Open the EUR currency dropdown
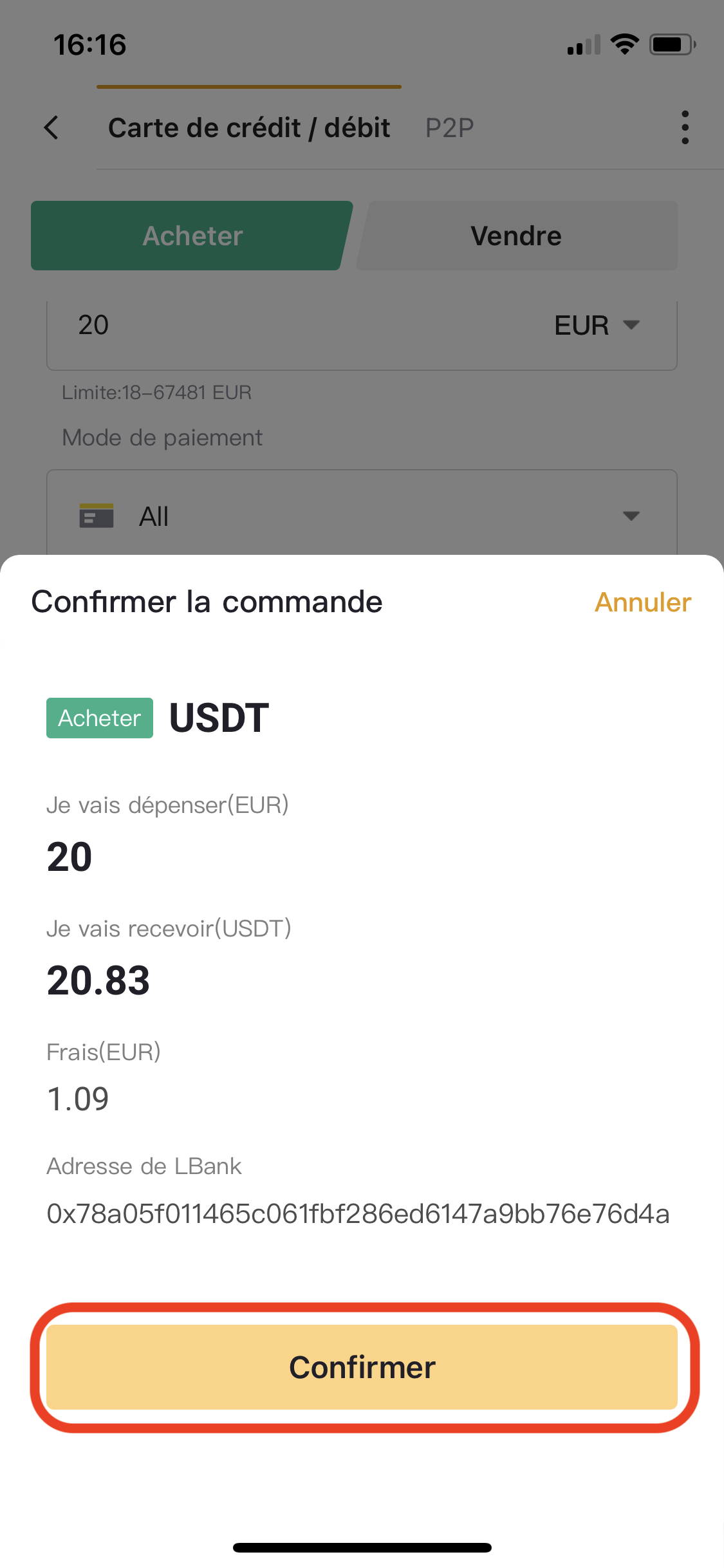Viewport: 724px width, 1568px height. click(597, 325)
